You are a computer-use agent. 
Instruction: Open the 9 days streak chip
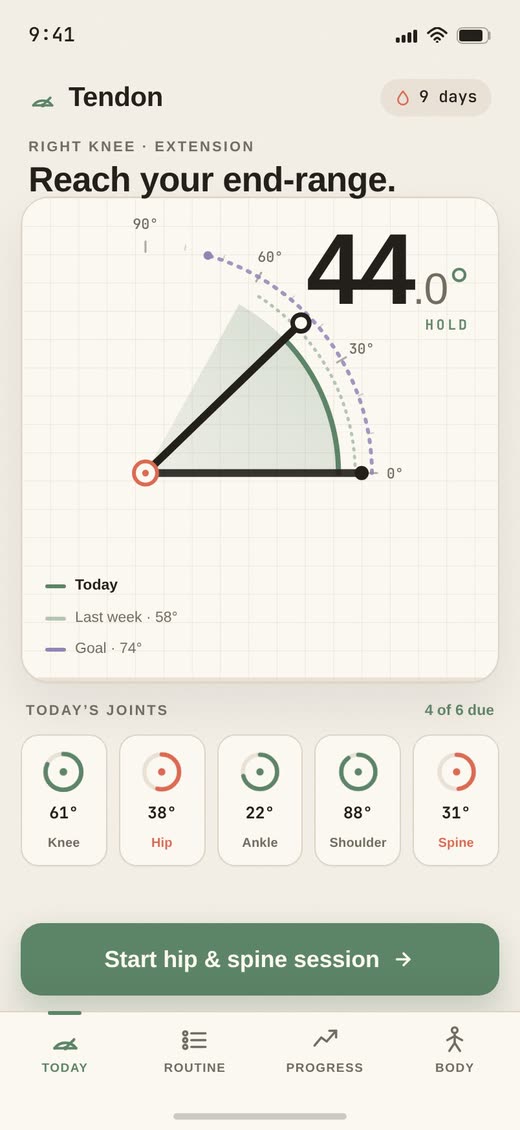point(436,97)
